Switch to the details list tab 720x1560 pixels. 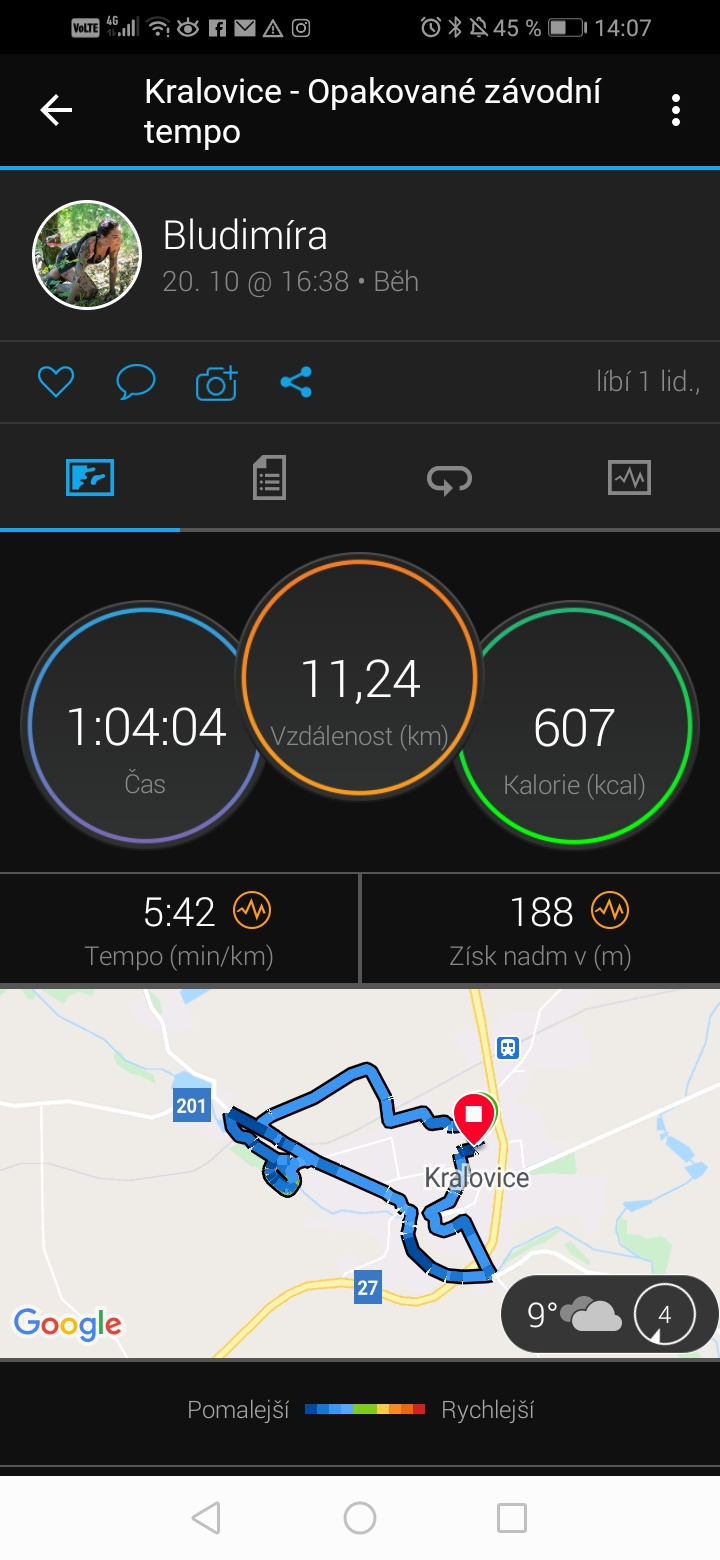coord(269,477)
